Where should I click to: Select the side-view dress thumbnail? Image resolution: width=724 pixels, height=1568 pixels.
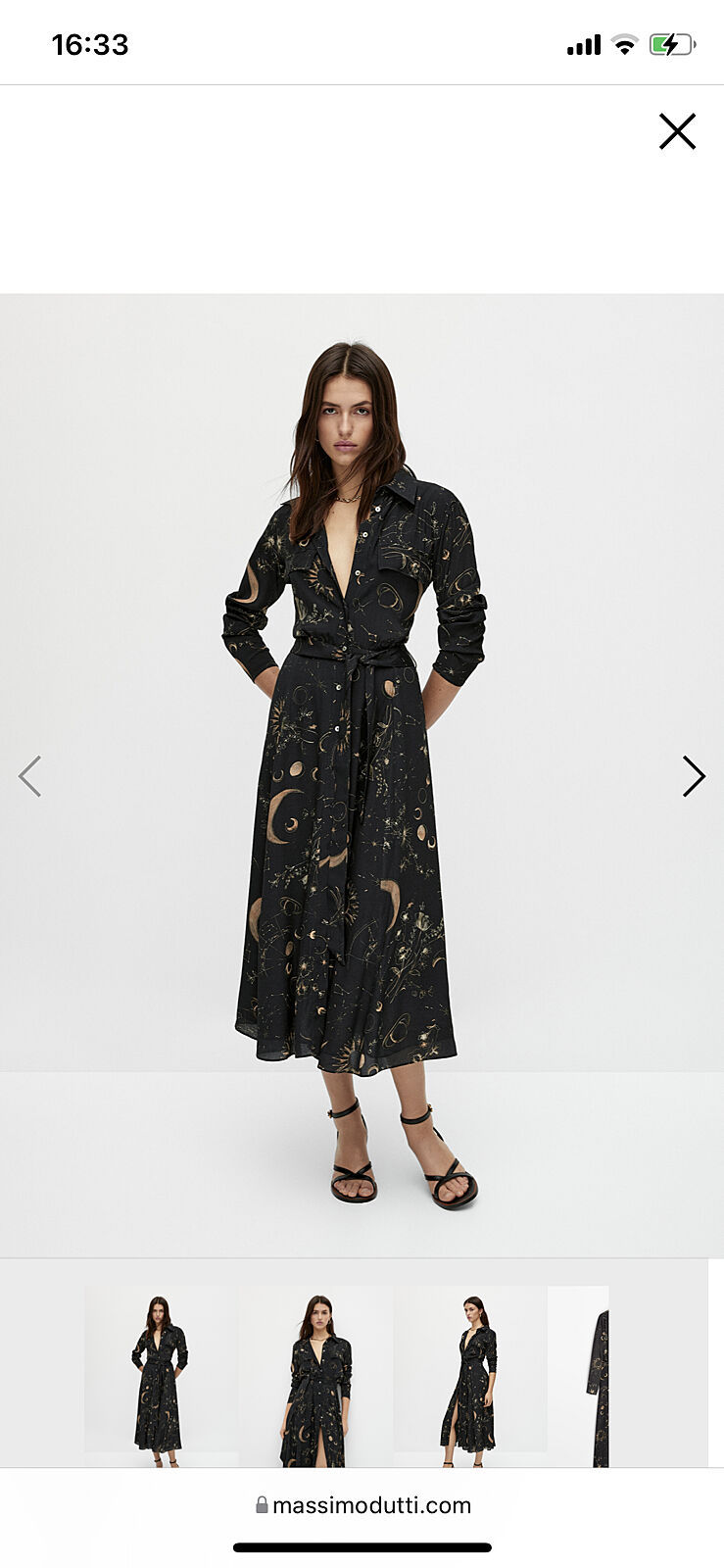tap(470, 1376)
